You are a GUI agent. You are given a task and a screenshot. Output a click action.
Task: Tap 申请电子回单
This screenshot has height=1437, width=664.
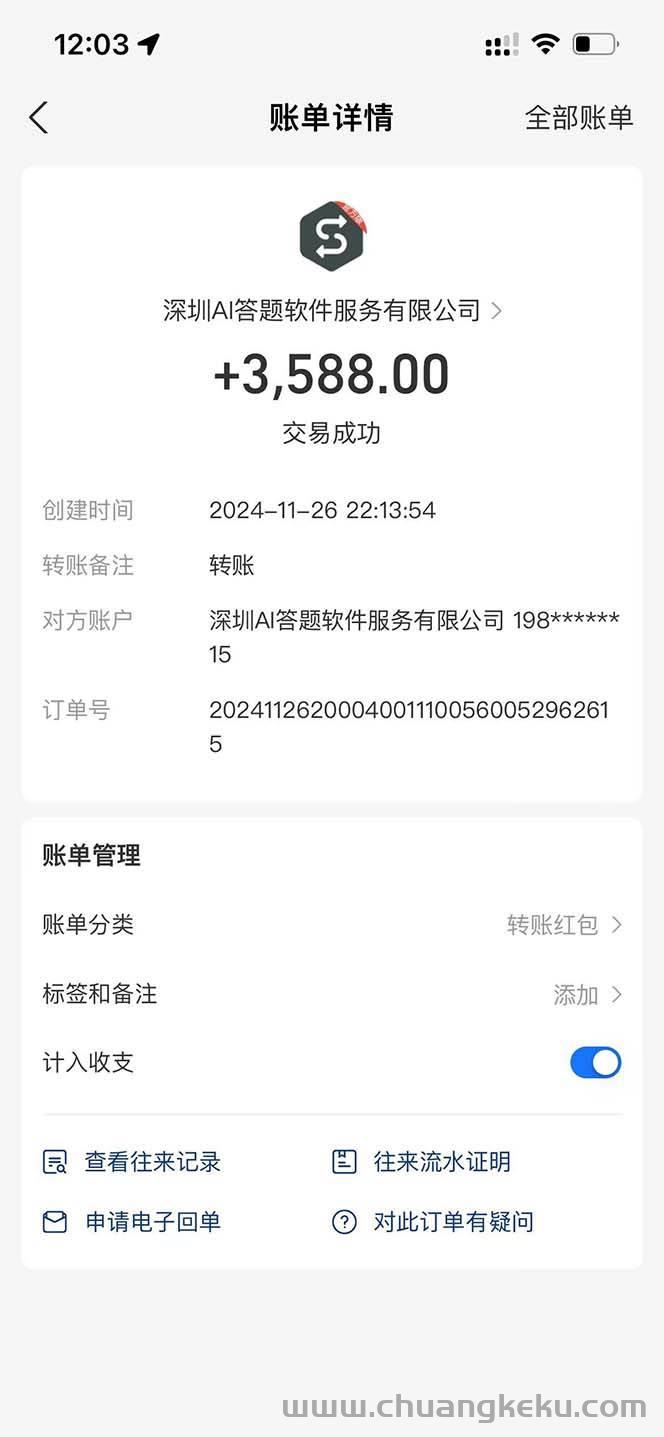point(131,1222)
